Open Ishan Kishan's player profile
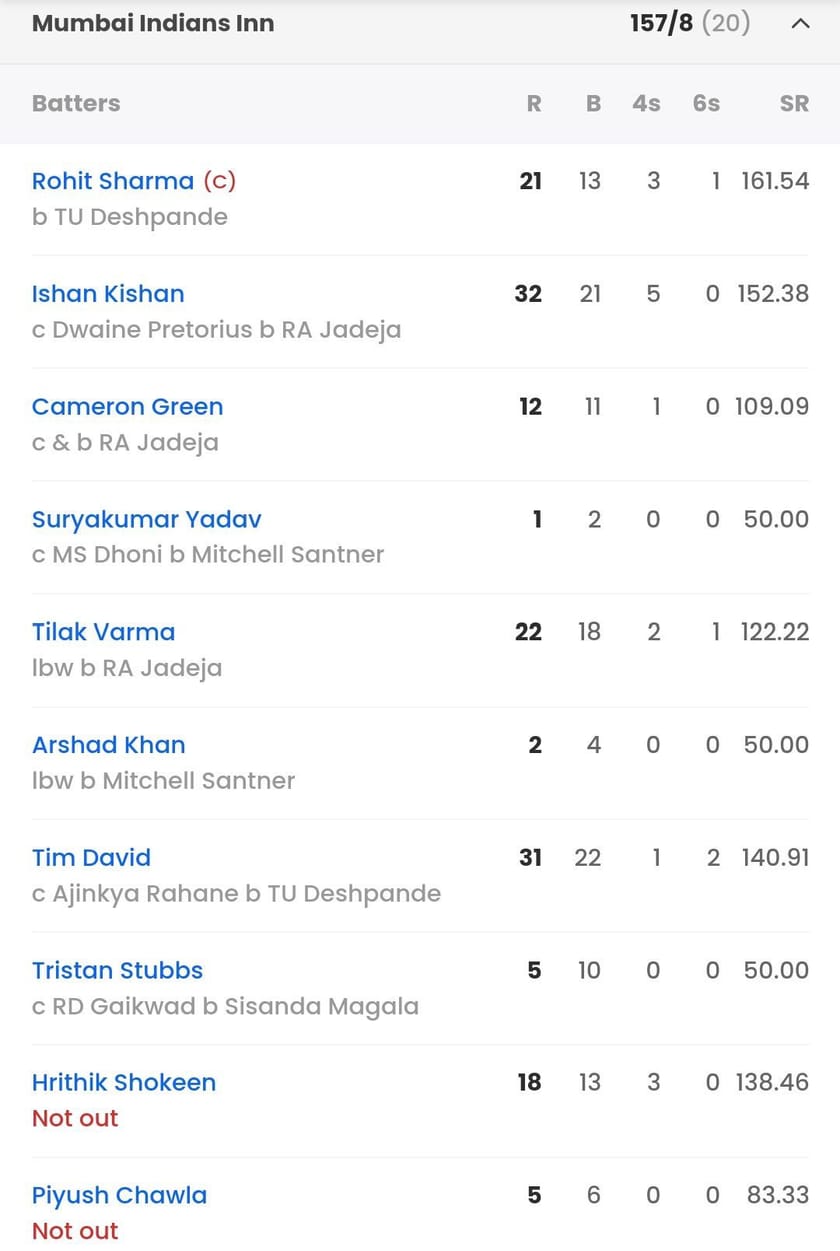 pos(107,294)
